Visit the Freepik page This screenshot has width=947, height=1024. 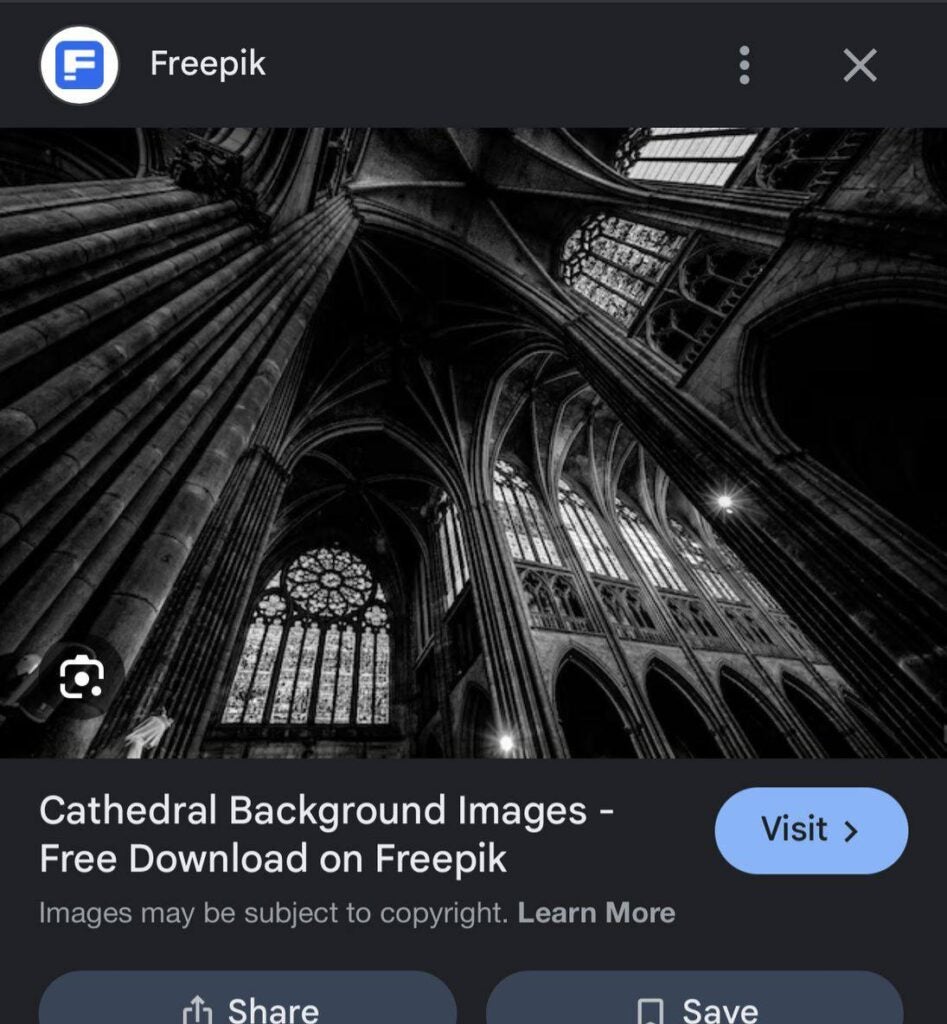click(811, 830)
